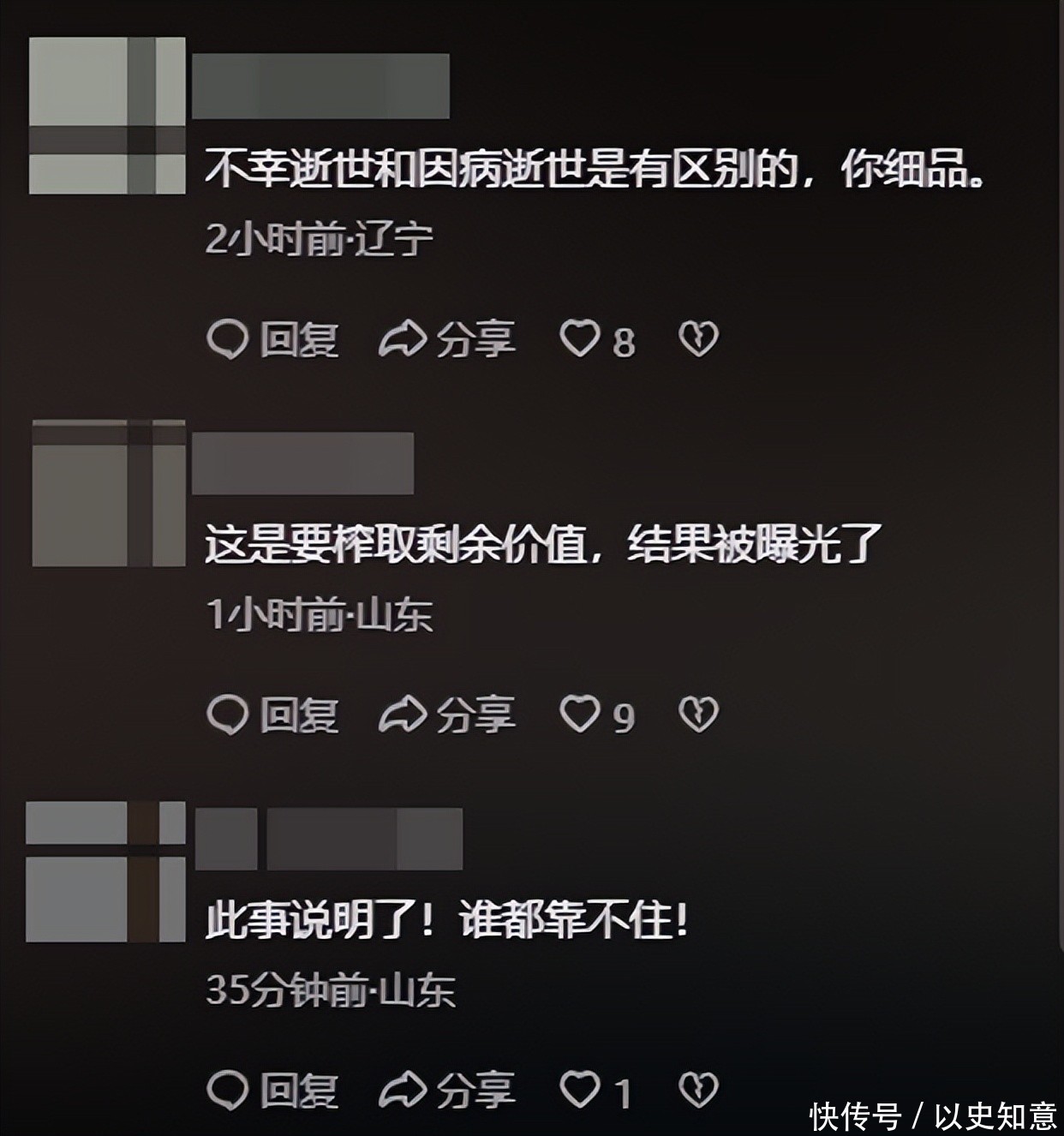1064x1136 pixels.
Task: Reply to the 谁都靠不住 comment
Action: coord(273,1091)
